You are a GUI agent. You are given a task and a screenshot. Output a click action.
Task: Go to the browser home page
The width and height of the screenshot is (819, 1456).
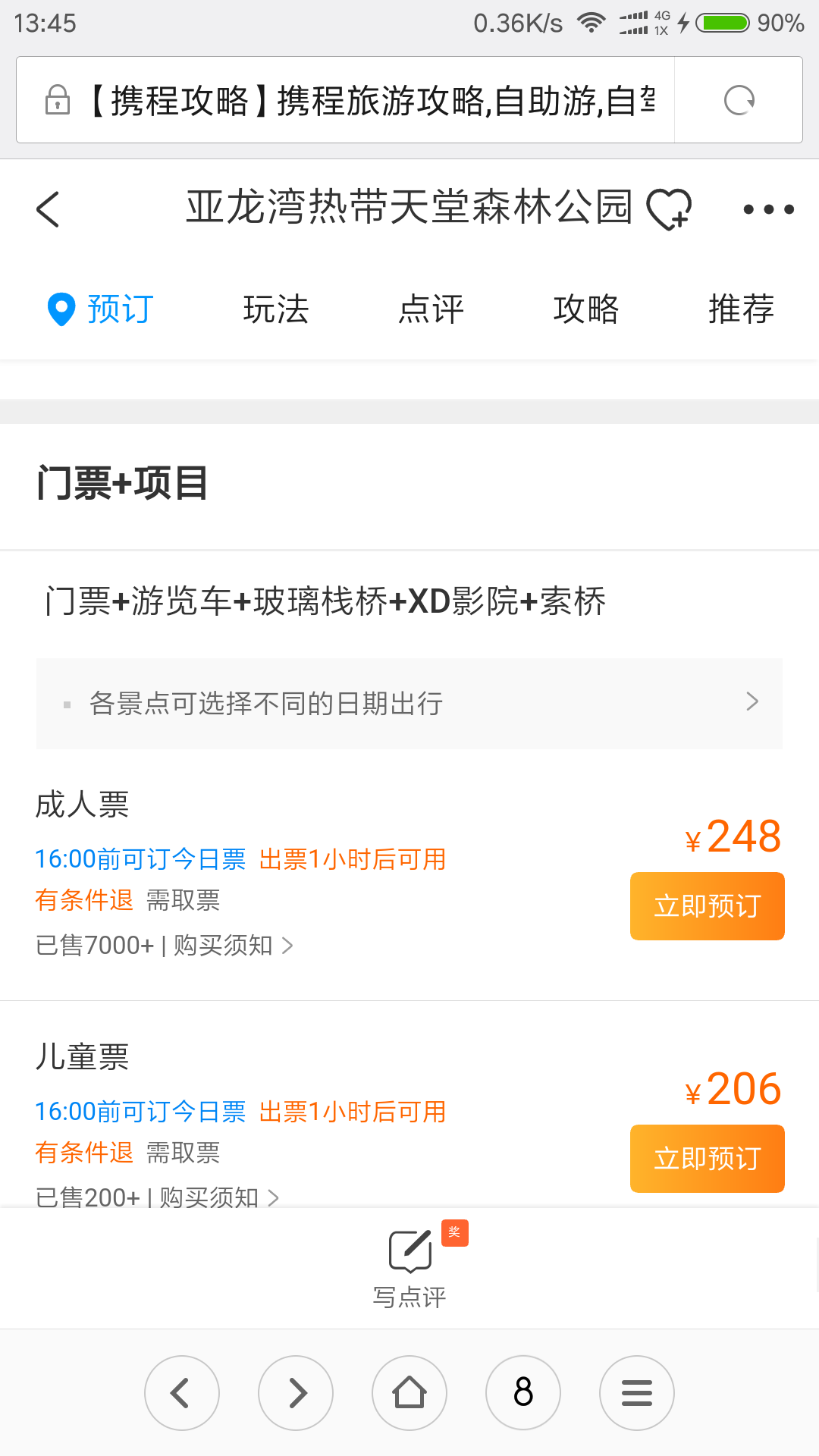click(409, 1393)
